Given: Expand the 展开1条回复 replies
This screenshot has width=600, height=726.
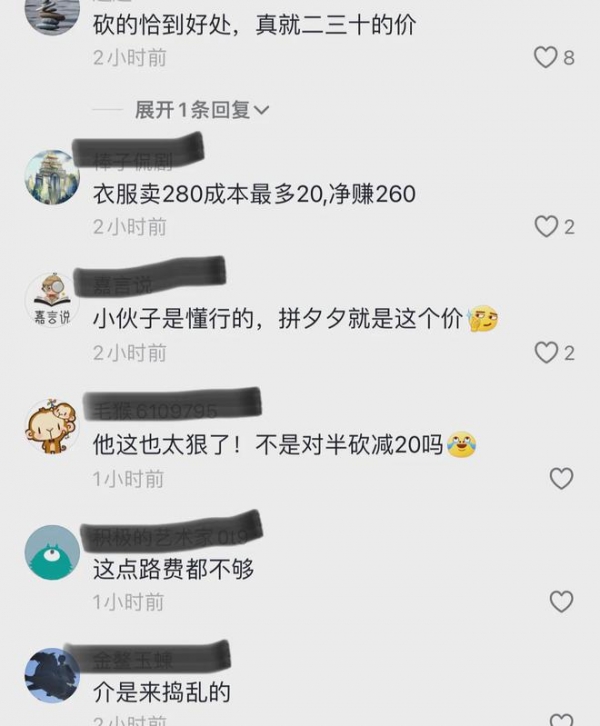Looking at the screenshot, I should coord(202,110).
